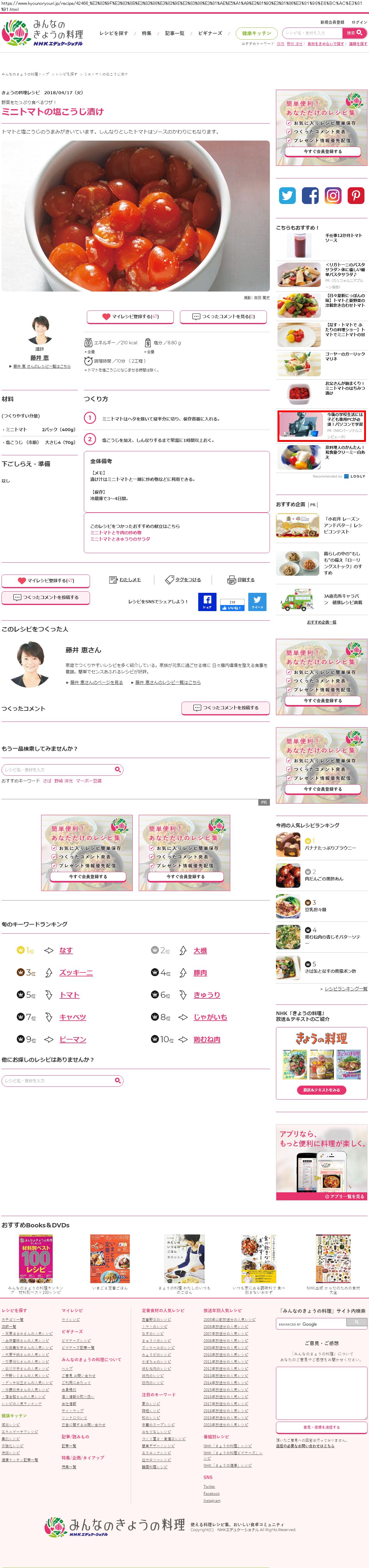369x1568 pixels.
Task: Focus the もう一品検索 recipe search field
Action: (x=58, y=769)
